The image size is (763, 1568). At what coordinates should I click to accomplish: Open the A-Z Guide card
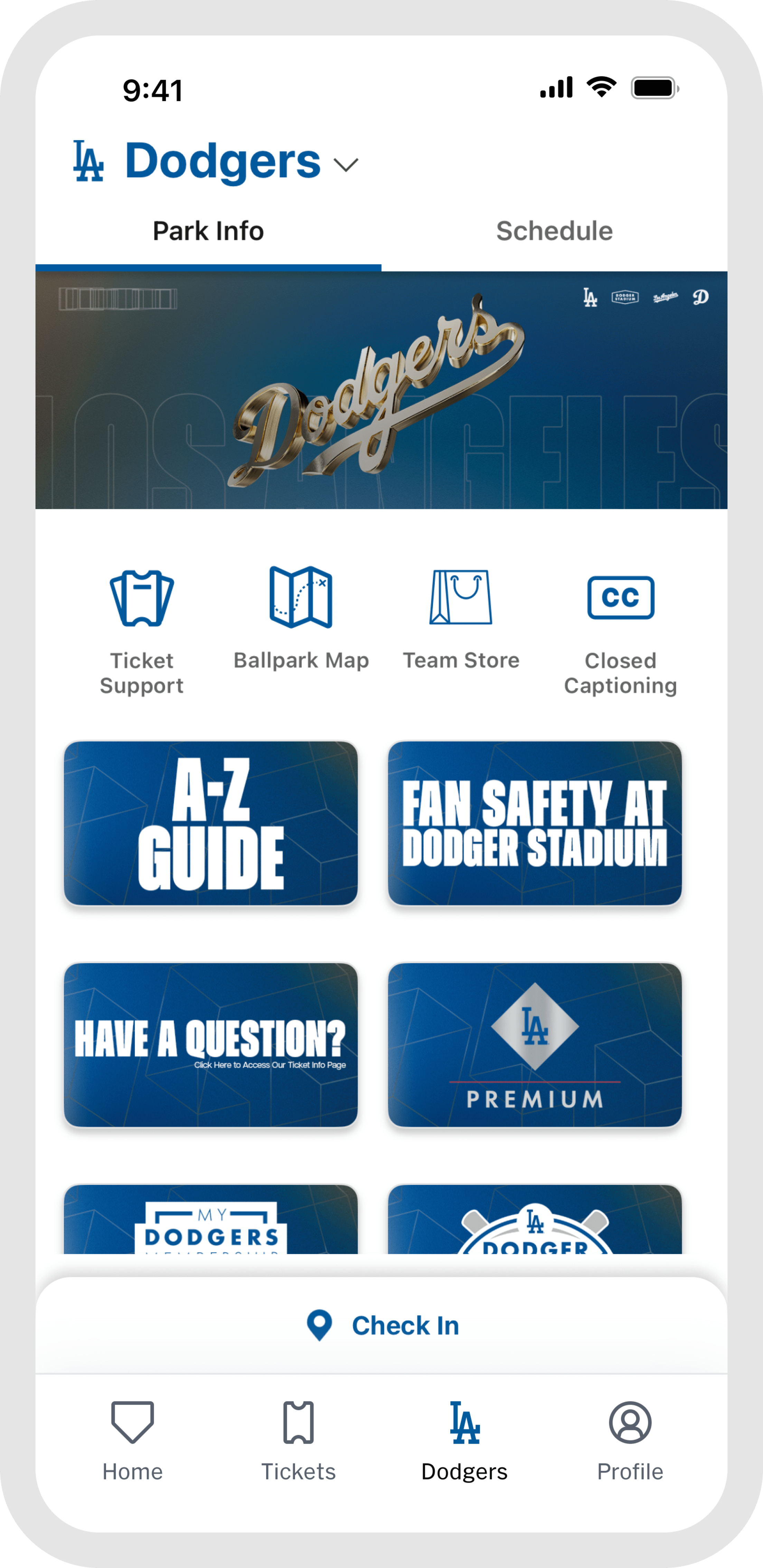[x=211, y=823]
